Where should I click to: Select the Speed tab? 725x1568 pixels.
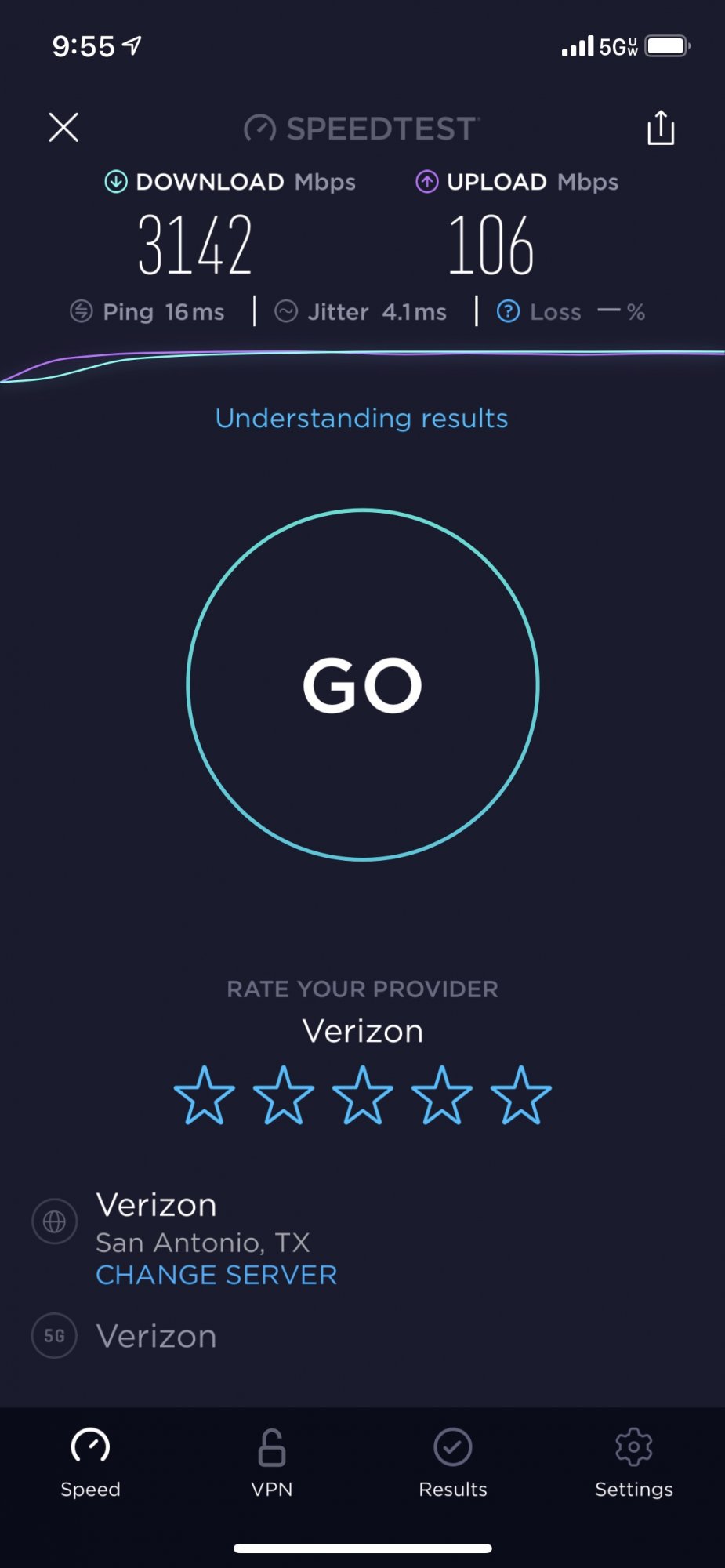[x=90, y=1462]
